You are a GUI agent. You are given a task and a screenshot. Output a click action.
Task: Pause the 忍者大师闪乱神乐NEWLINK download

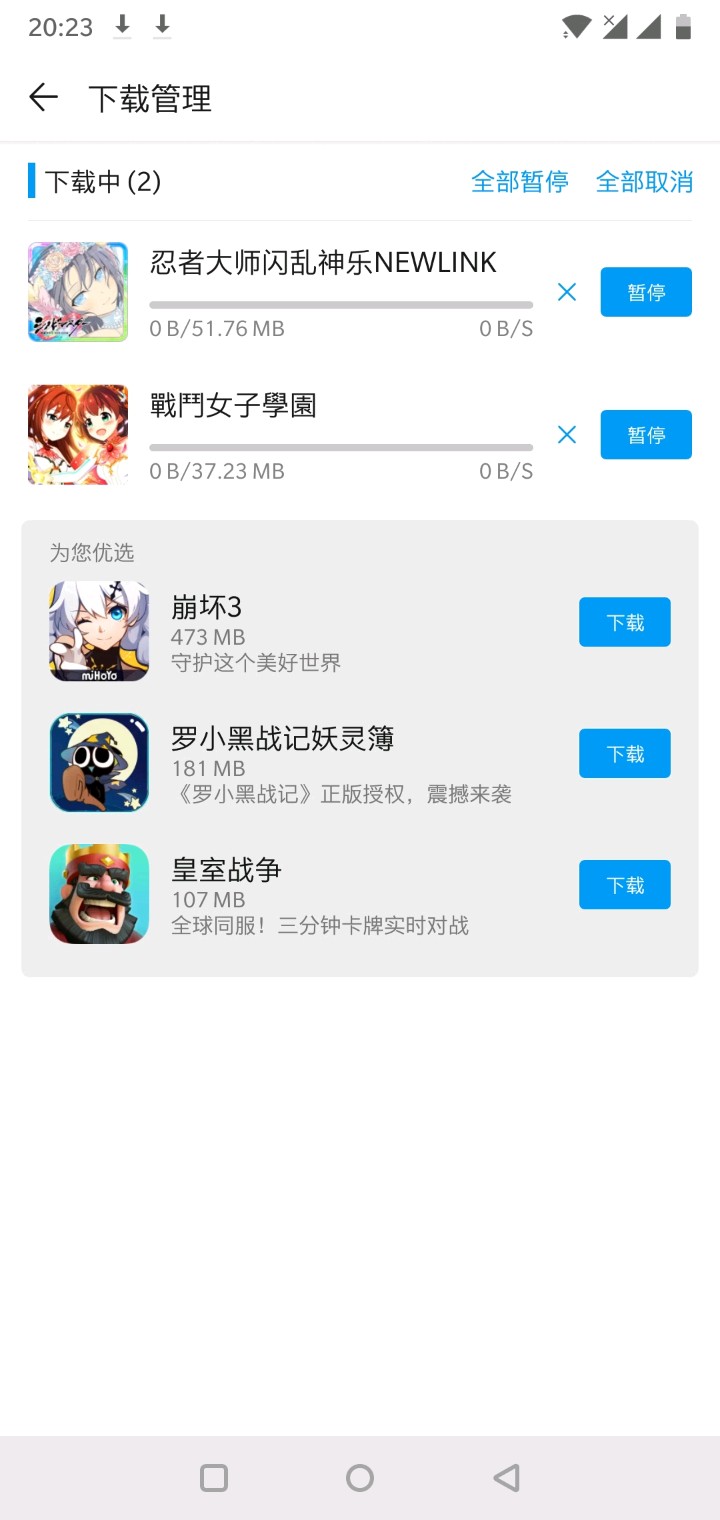(646, 292)
